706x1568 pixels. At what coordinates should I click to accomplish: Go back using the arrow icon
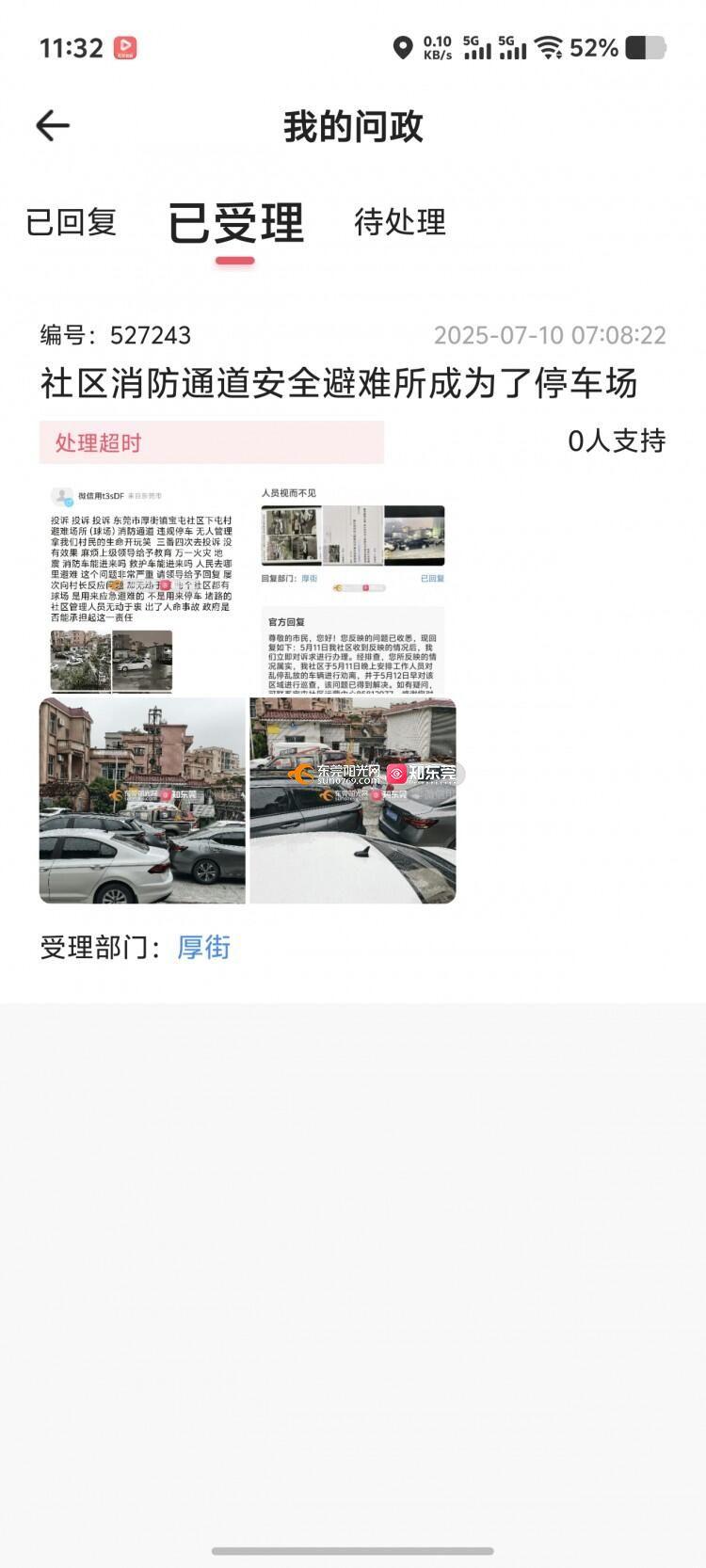53,125
